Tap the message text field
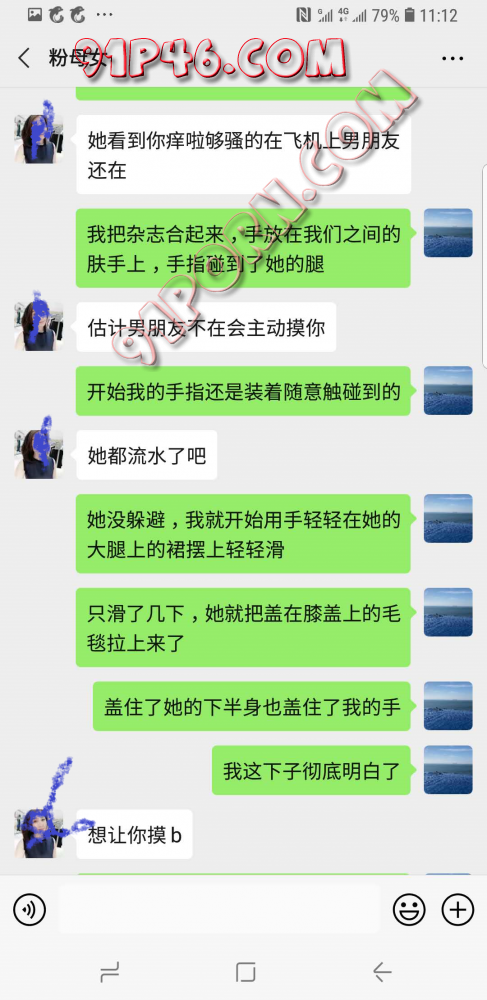Image resolution: width=487 pixels, height=1000 pixels. coord(219,908)
